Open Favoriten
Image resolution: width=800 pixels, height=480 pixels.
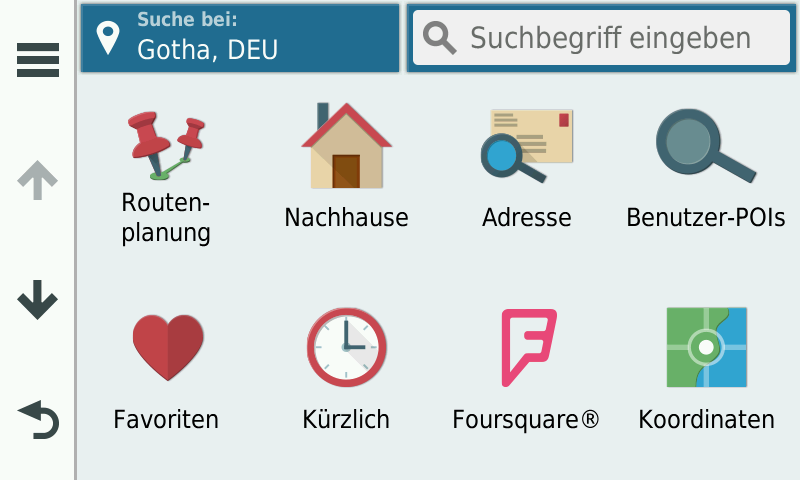click(x=166, y=365)
